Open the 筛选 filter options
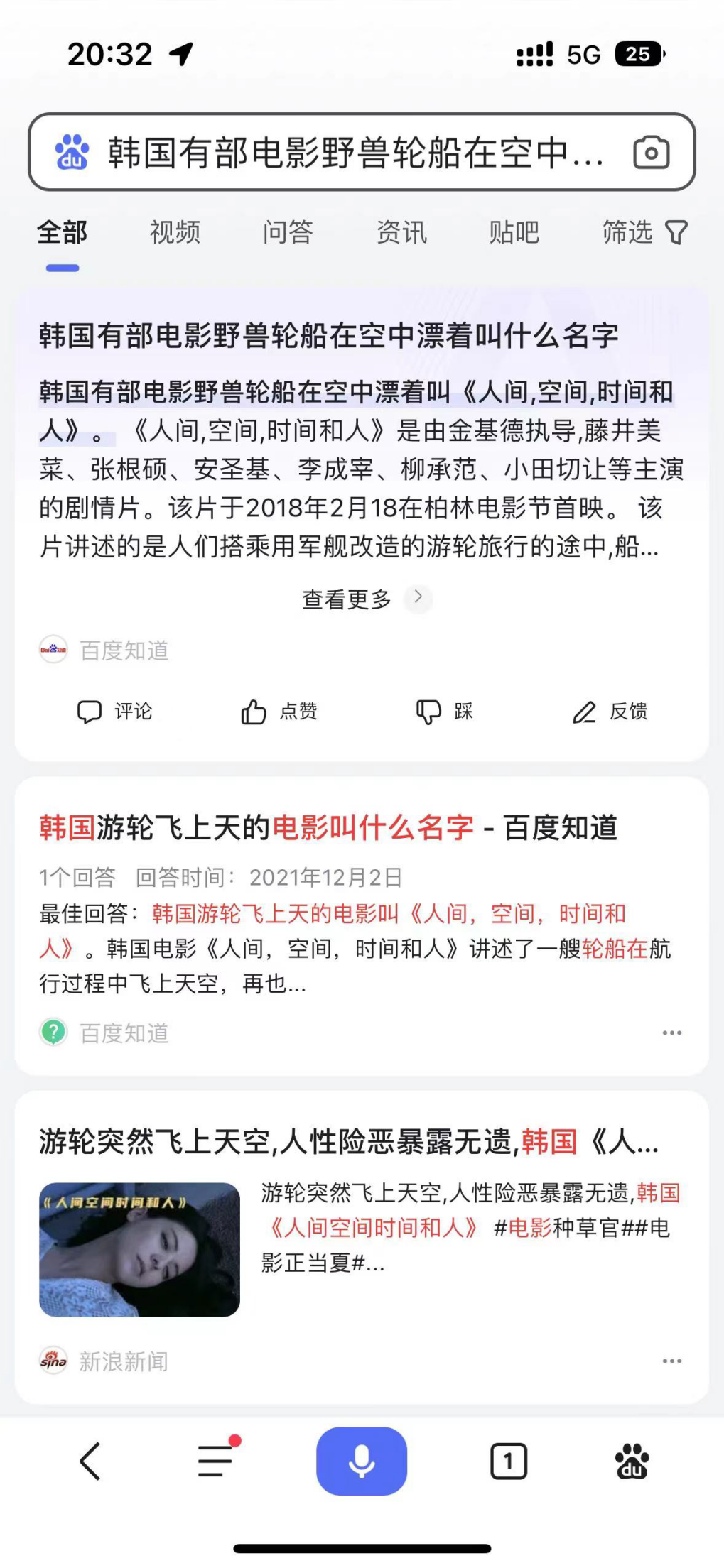724x1568 pixels. pos(645,232)
